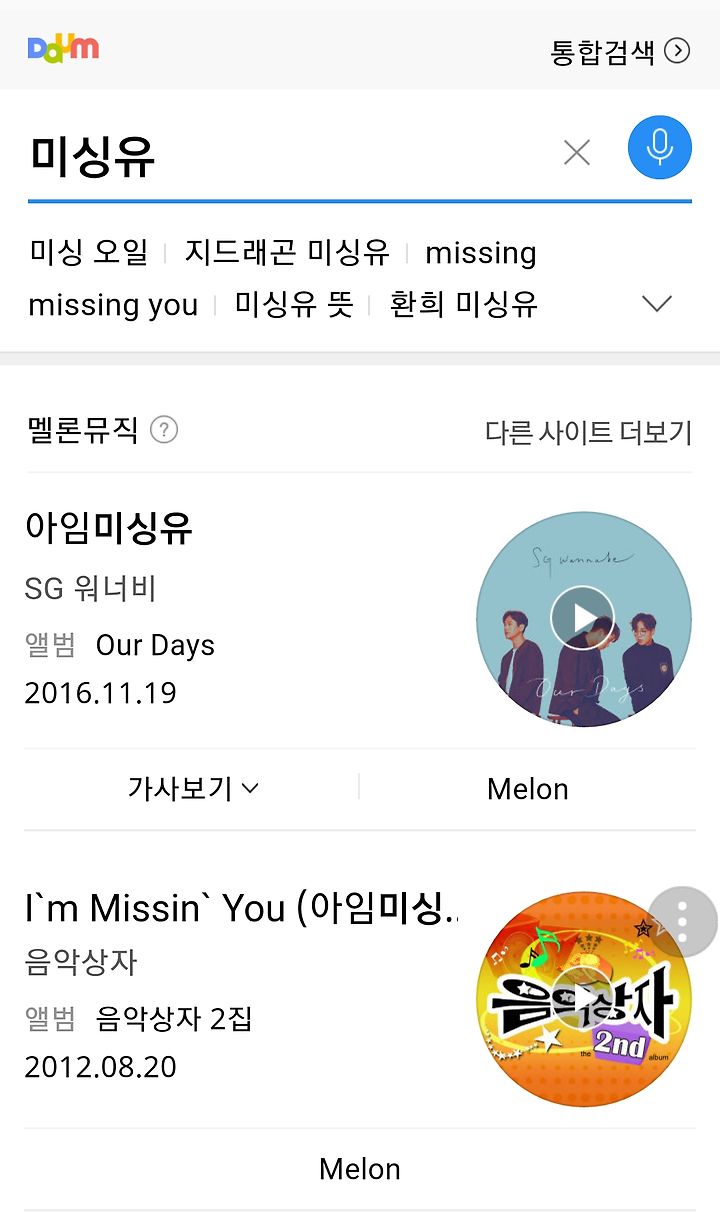This screenshot has height=1212, width=720.
Task: Open the 멜론뮤직 help question mark
Action: (164, 430)
